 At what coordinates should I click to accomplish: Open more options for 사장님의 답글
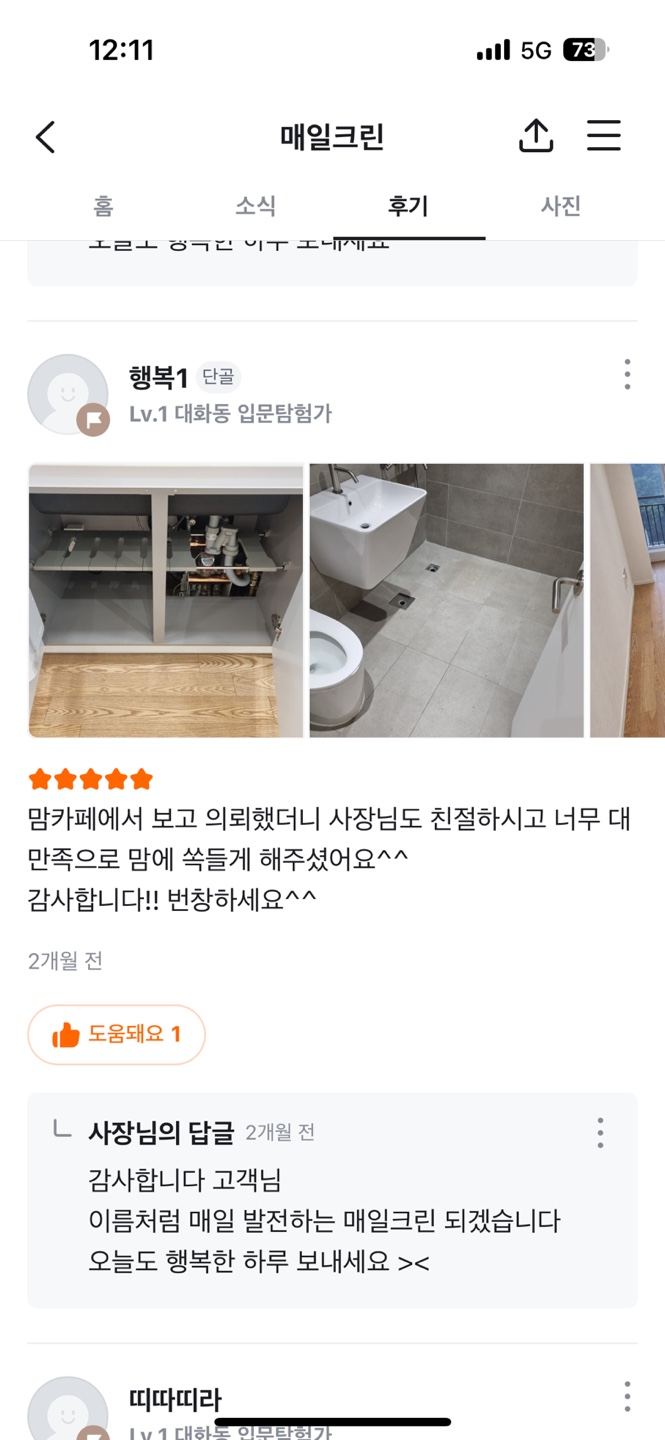(600, 1133)
